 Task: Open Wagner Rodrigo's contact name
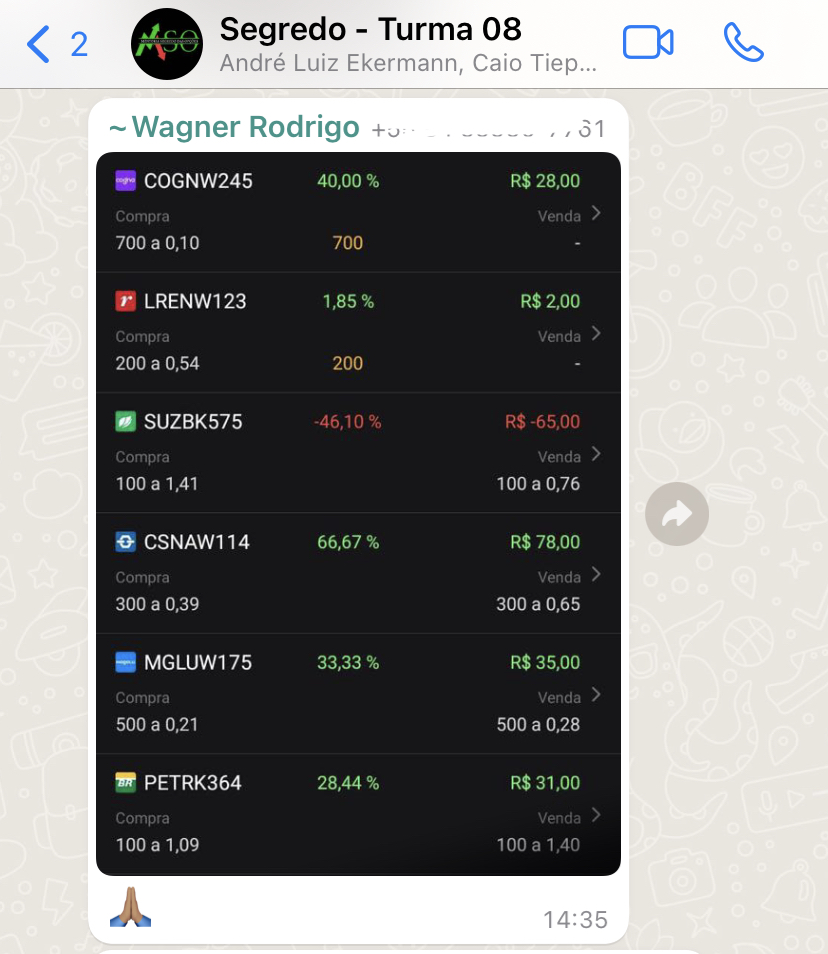[234, 128]
